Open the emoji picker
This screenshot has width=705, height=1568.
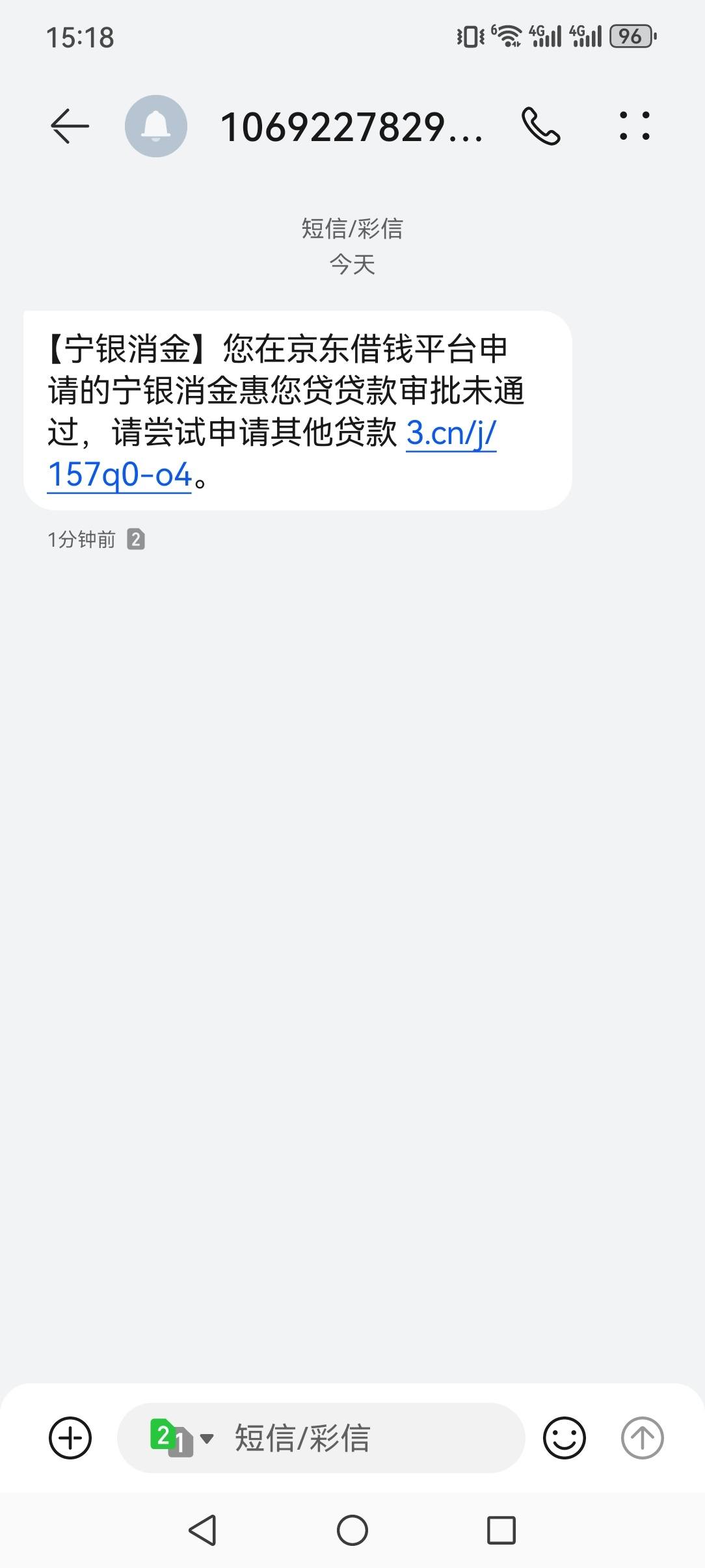point(565,1437)
